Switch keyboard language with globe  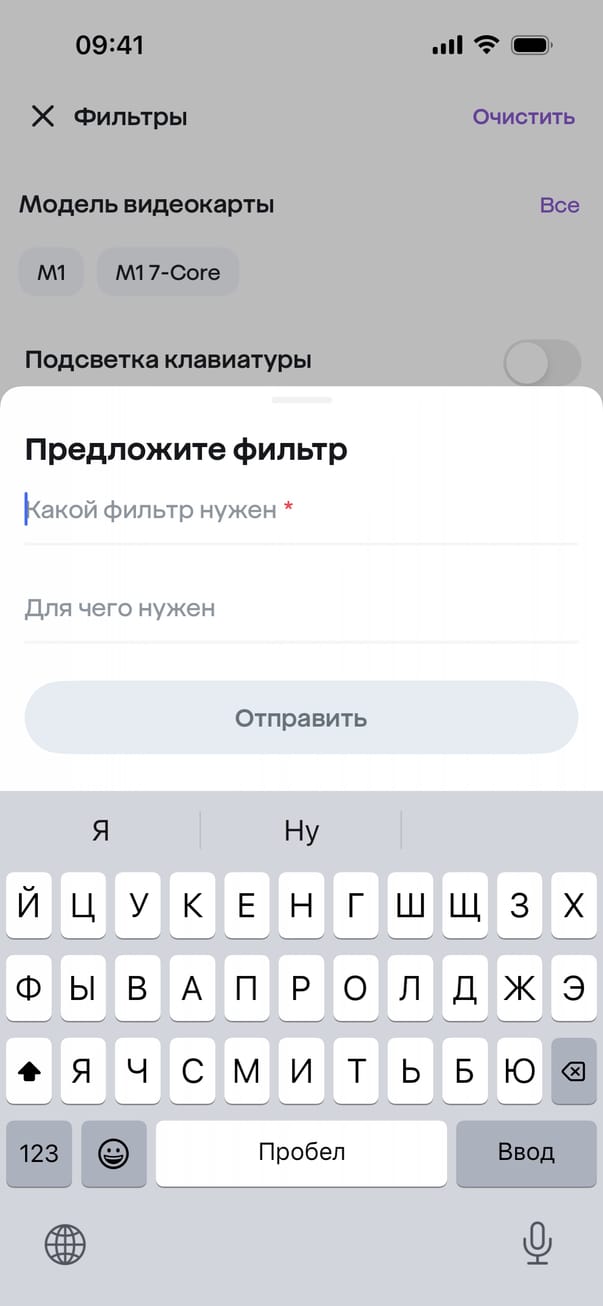click(65, 1245)
